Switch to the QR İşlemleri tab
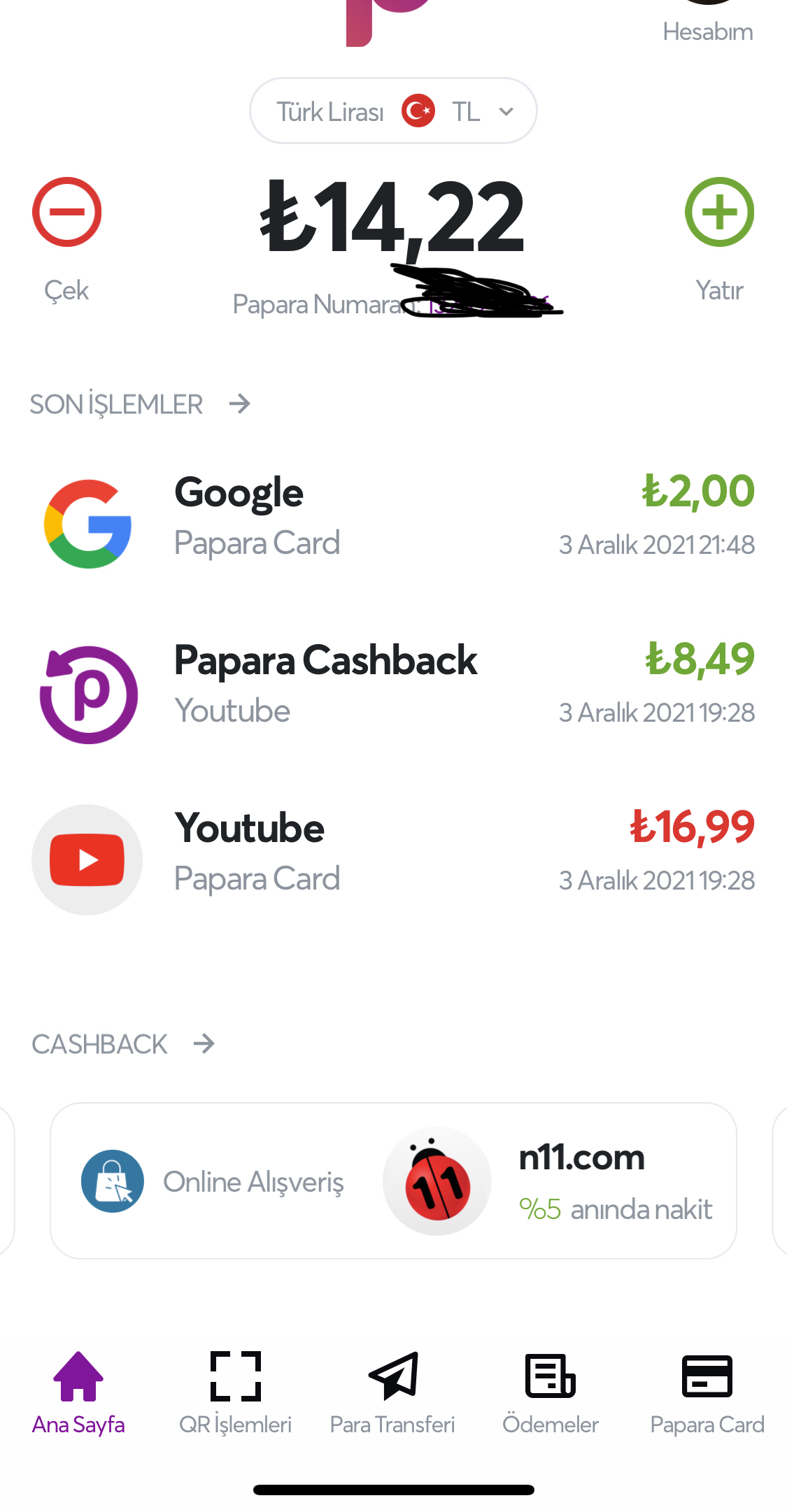 click(x=236, y=1392)
